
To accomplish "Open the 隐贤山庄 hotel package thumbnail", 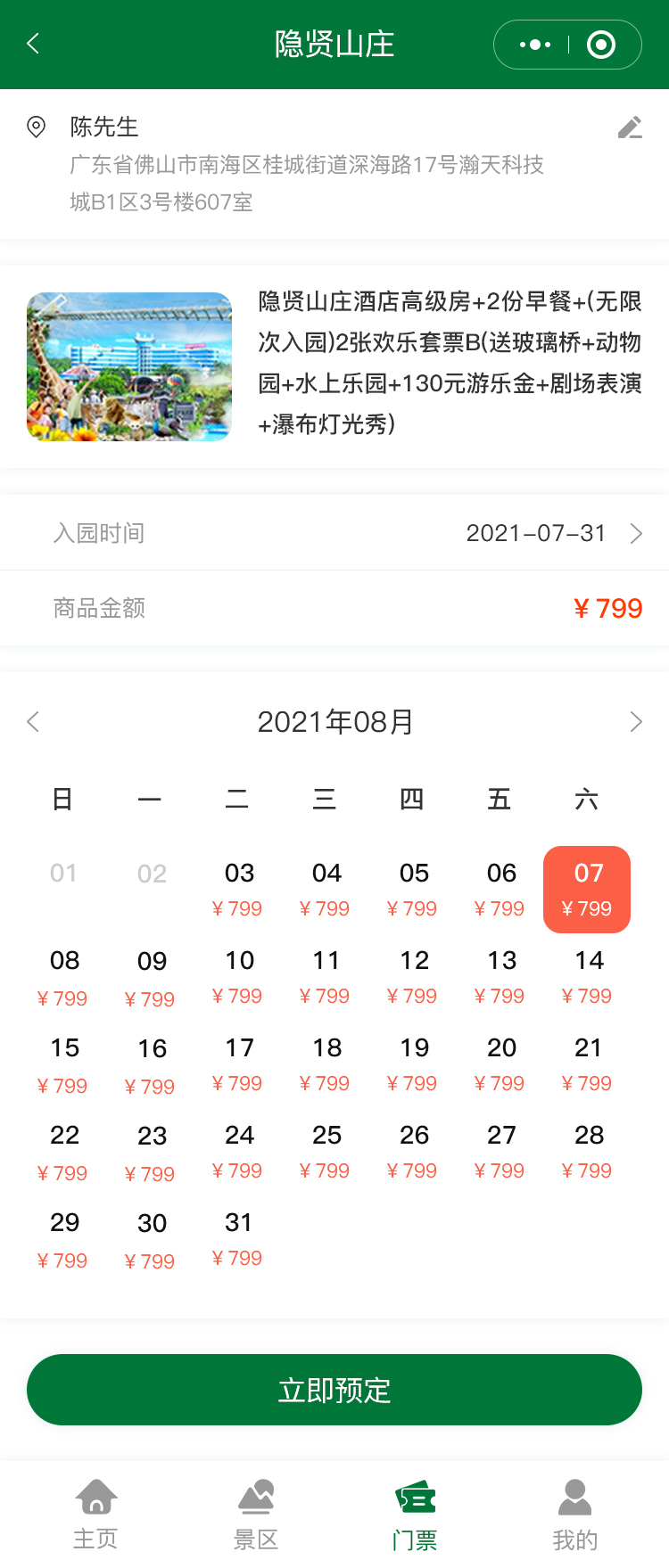I will 129,366.
